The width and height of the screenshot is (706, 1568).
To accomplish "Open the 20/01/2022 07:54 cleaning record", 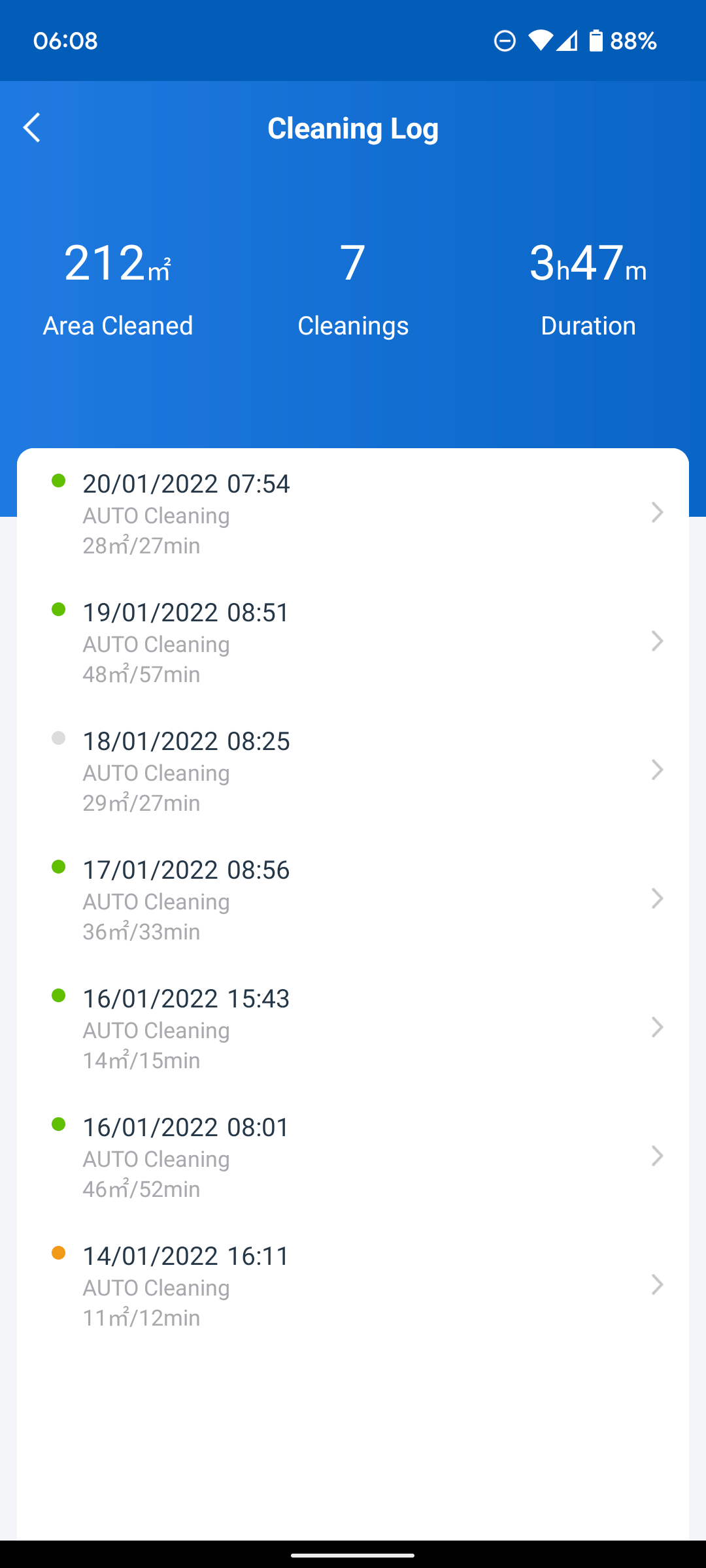I will click(353, 514).
